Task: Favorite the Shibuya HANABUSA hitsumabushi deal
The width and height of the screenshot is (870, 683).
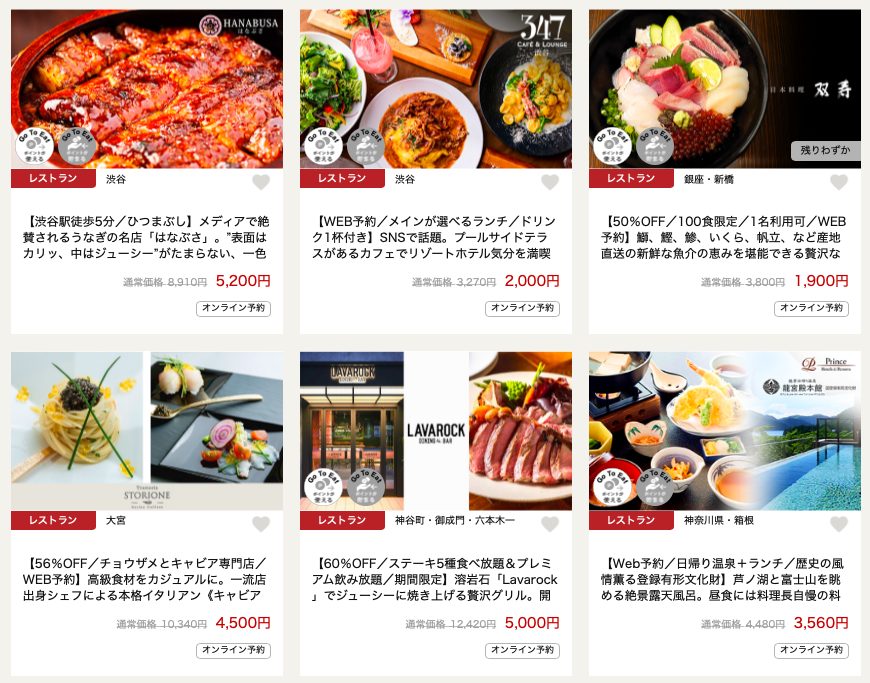Action: coord(261,182)
